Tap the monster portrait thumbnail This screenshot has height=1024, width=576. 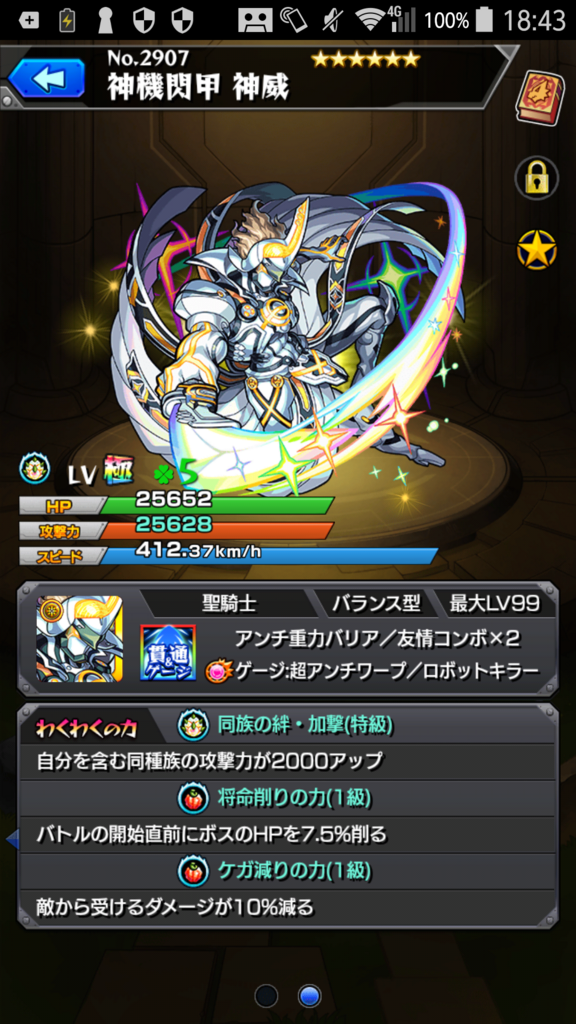tap(80, 639)
